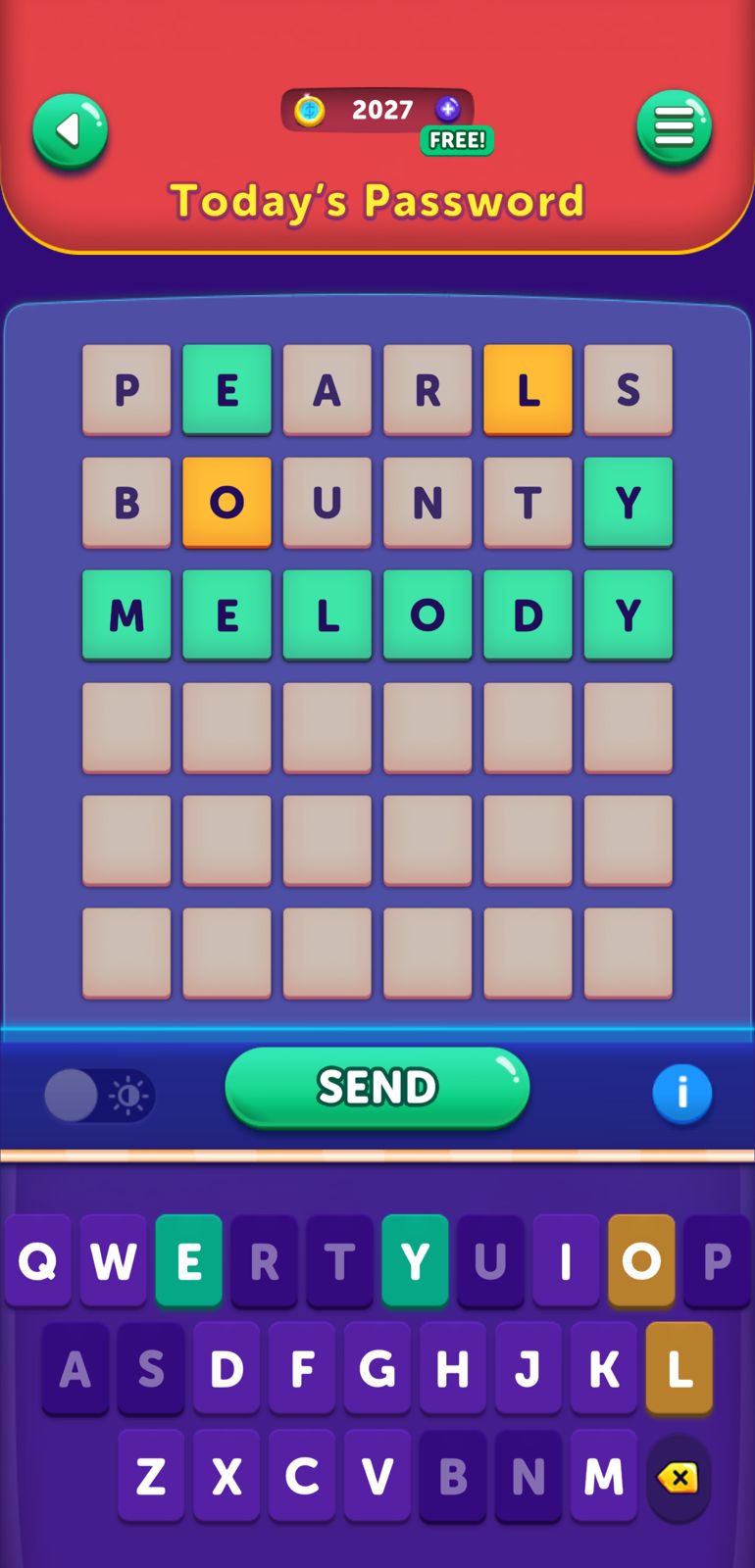Open the blue info button
The width and height of the screenshot is (755, 1568).
pyautogui.click(x=681, y=1093)
